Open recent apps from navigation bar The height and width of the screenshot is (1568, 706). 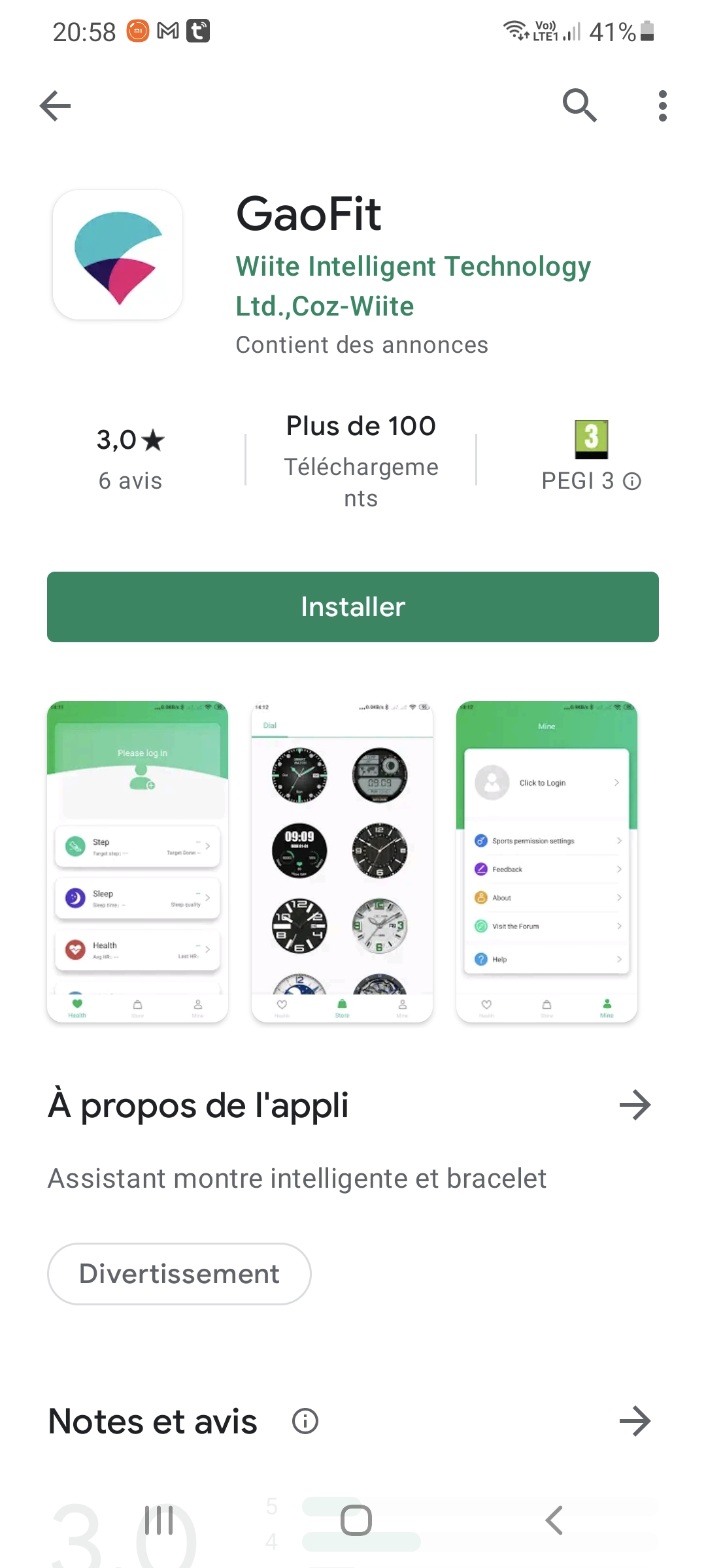[159, 1520]
